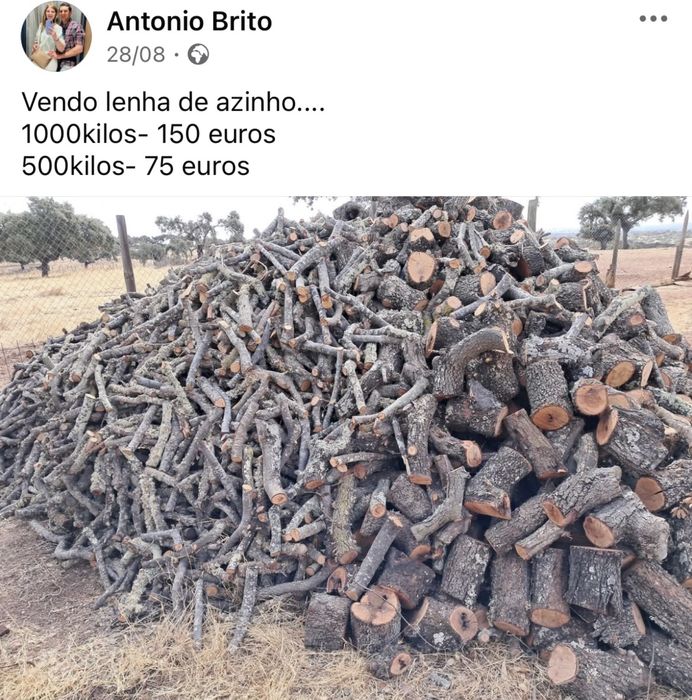Open Antonio Brito's profile picture
692x700 pixels.
click(56, 36)
